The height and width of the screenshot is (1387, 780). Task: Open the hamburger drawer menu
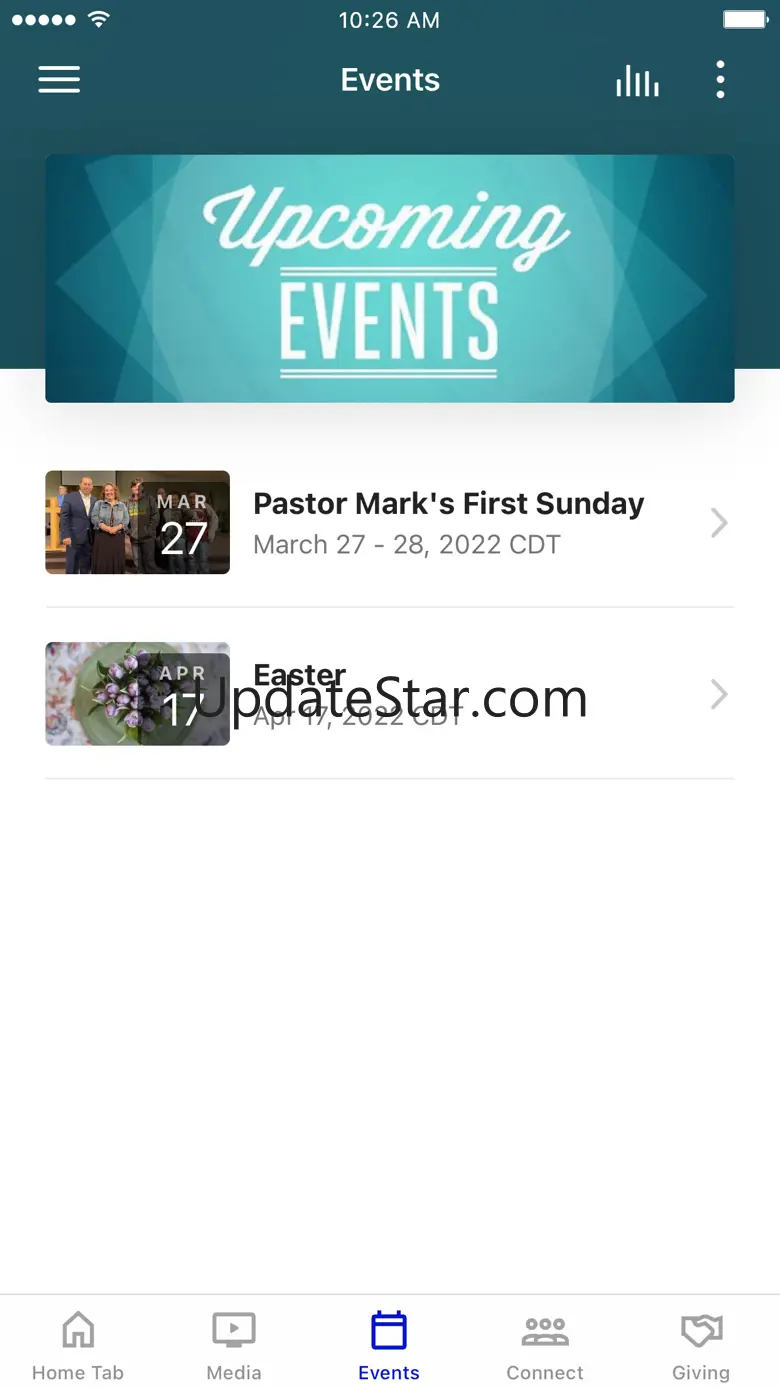59,80
